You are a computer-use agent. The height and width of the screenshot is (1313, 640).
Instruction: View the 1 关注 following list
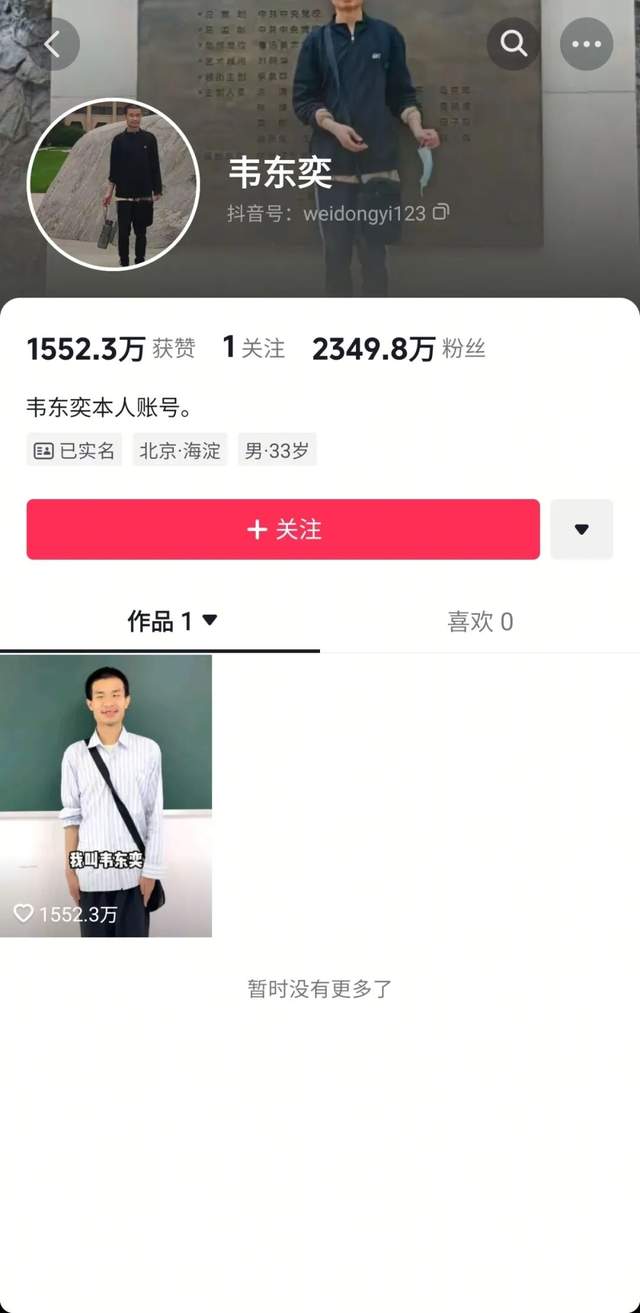tap(254, 348)
